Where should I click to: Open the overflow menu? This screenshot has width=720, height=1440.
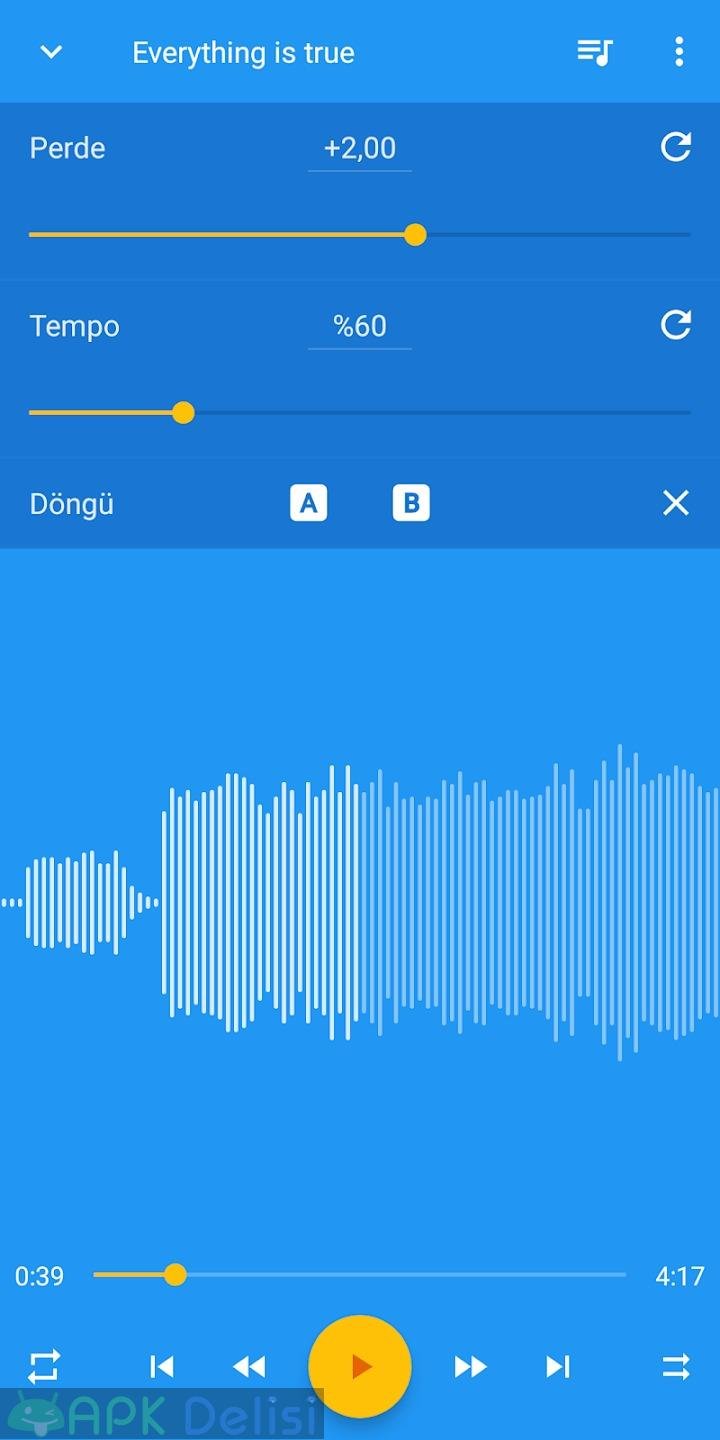679,52
